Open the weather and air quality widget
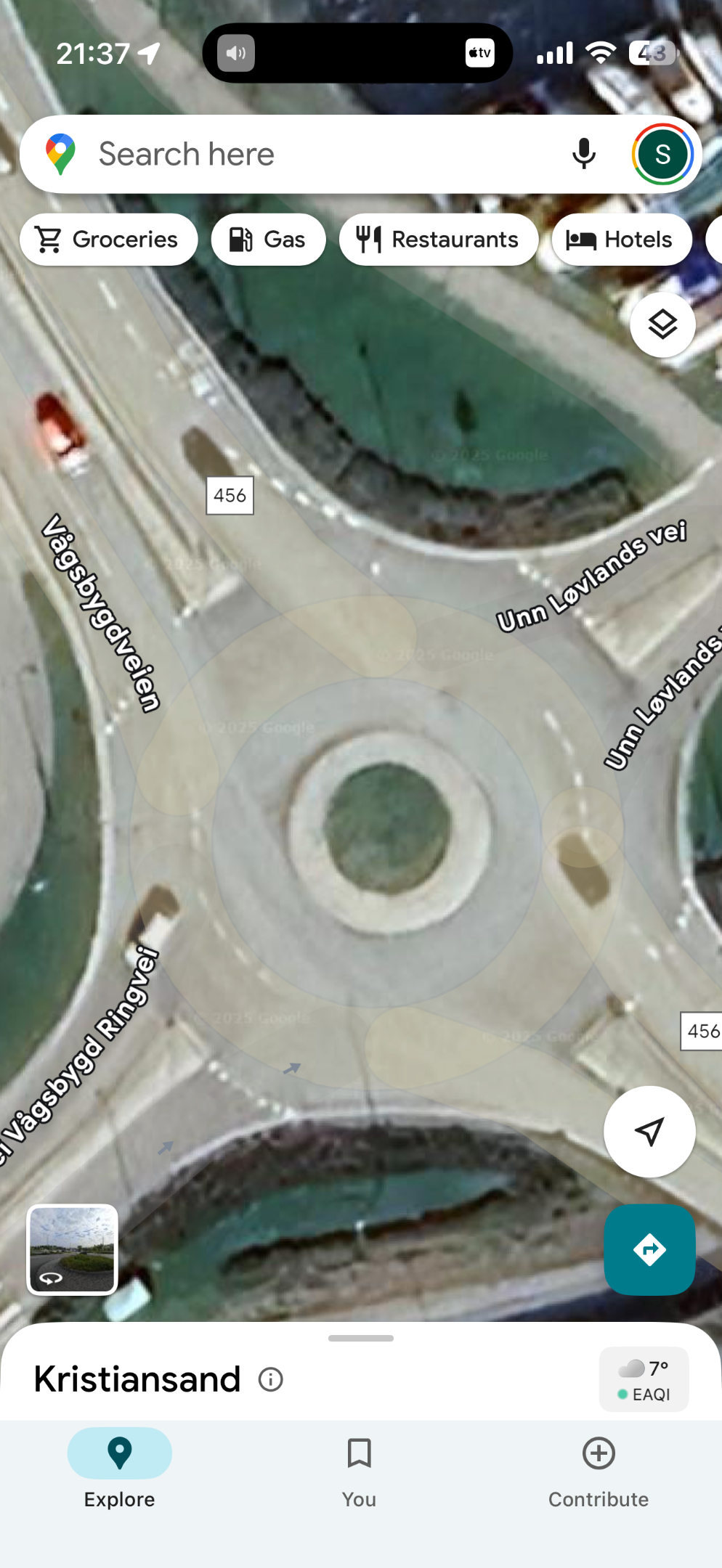Viewport: 722px width, 1568px height. coord(644,1379)
